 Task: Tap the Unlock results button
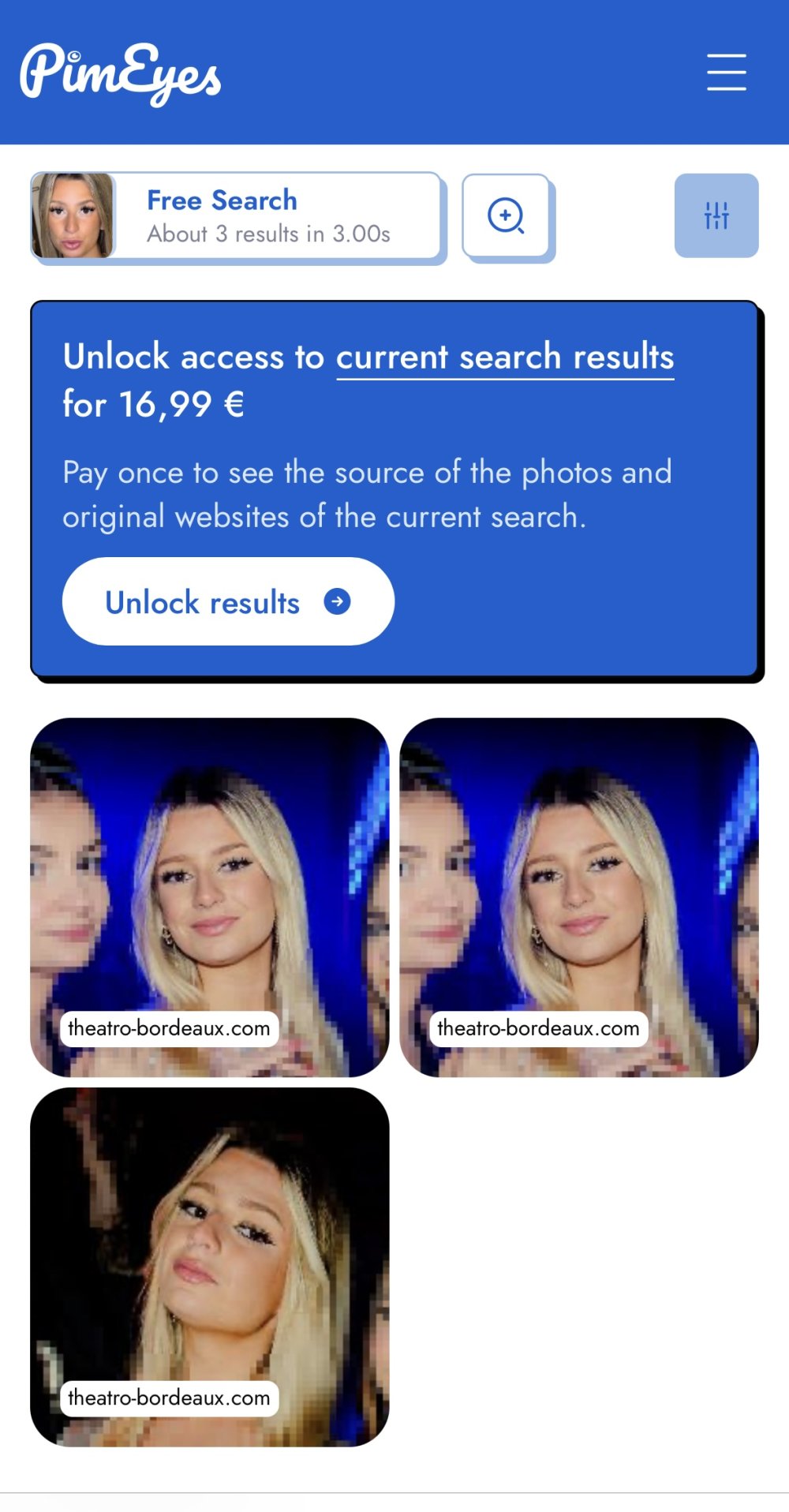(x=228, y=602)
